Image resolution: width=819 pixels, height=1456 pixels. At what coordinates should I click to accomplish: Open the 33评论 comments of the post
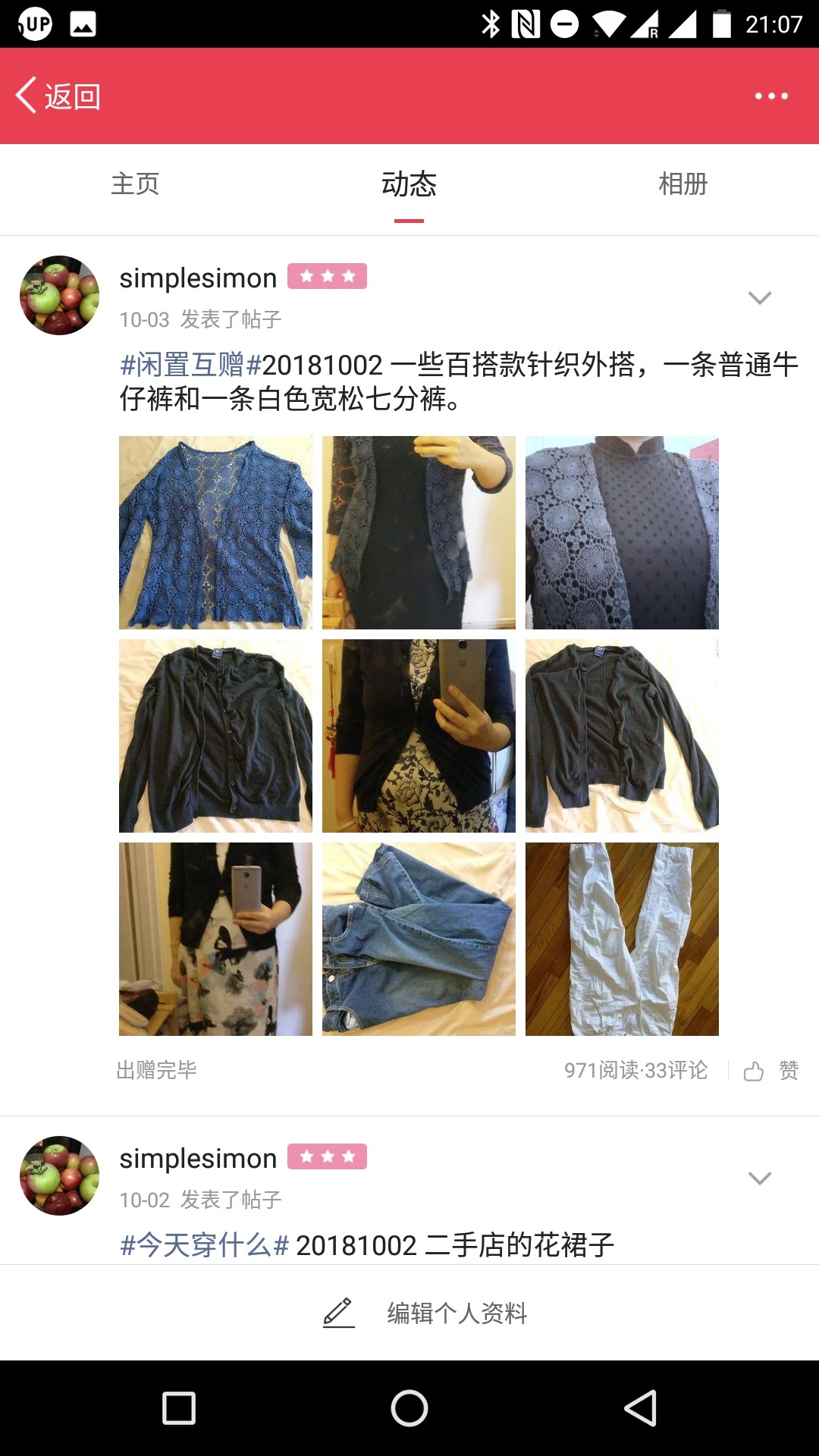point(676,1070)
